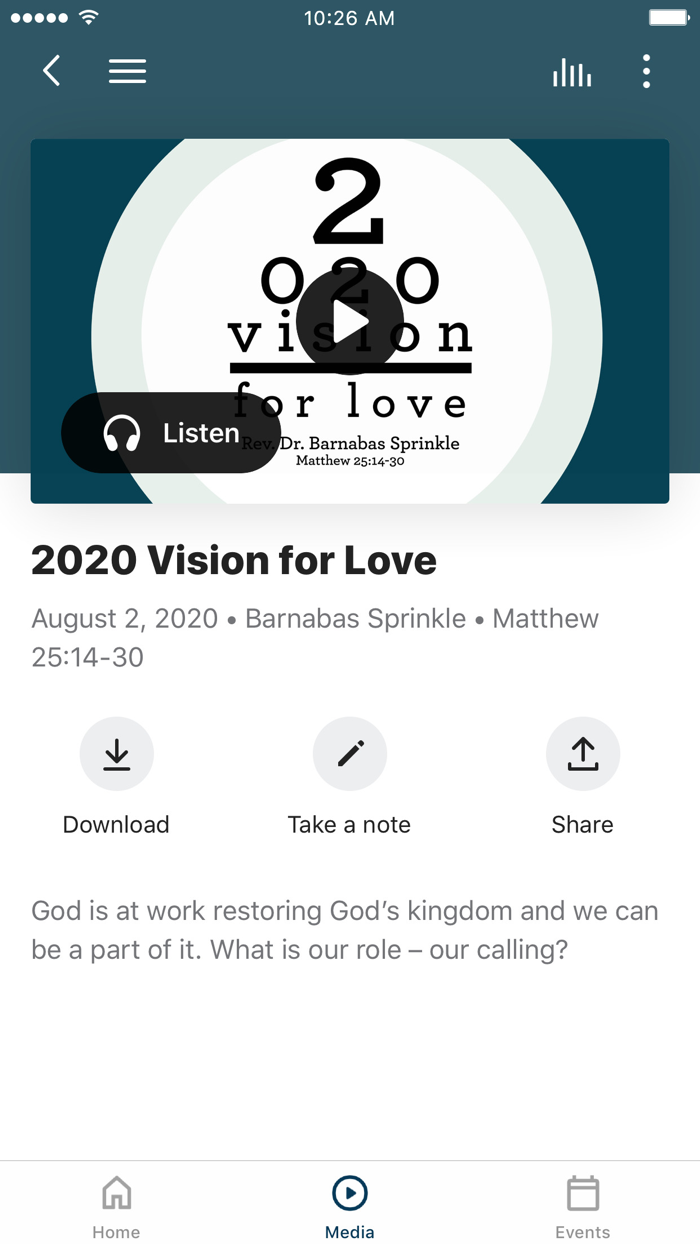Open the audio bars icon
Screen dimensions: 700x1244
pos(572,72)
